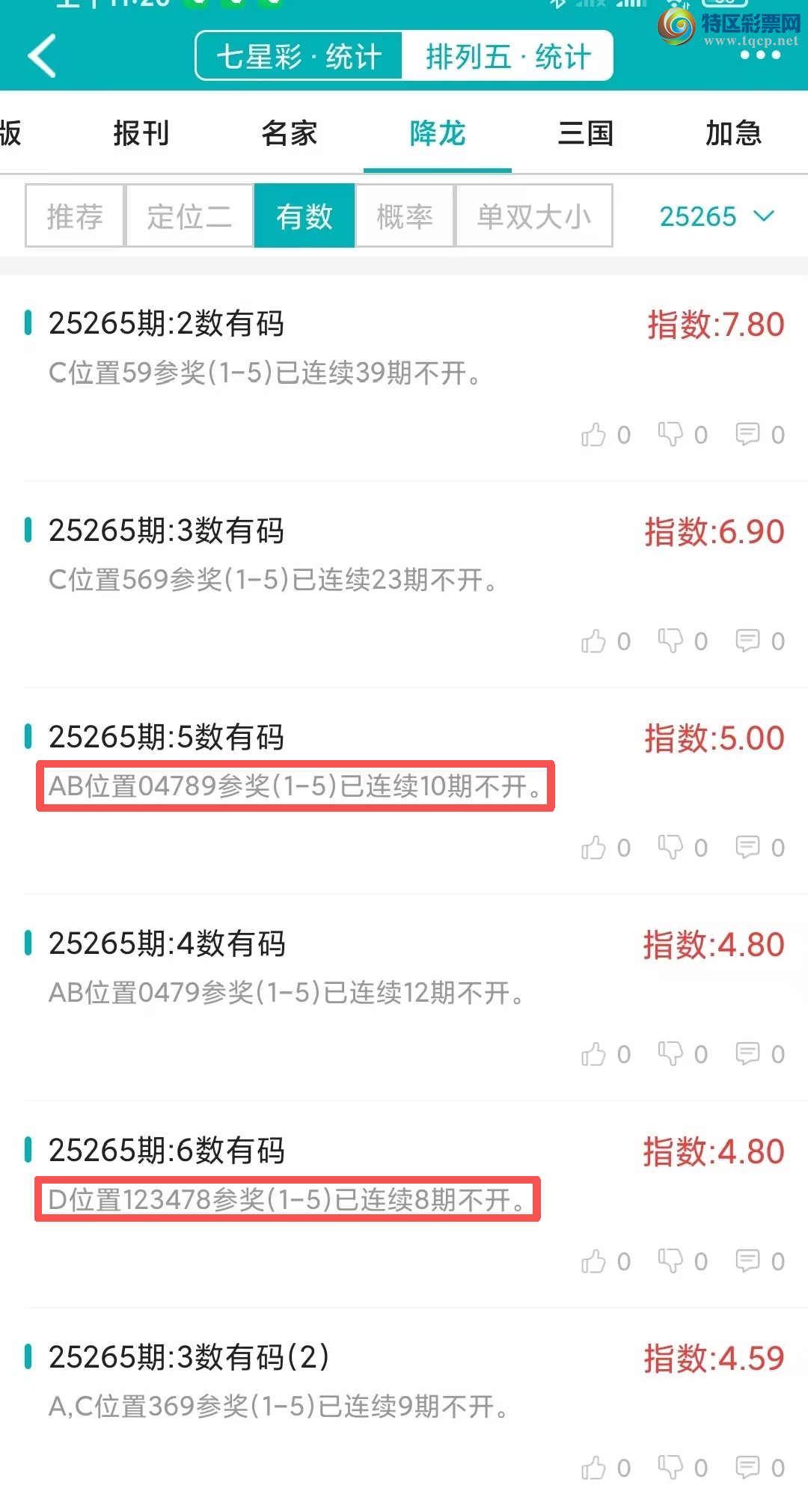
Task: Open the 25265期:4数有码 entry
Action: [x=168, y=944]
